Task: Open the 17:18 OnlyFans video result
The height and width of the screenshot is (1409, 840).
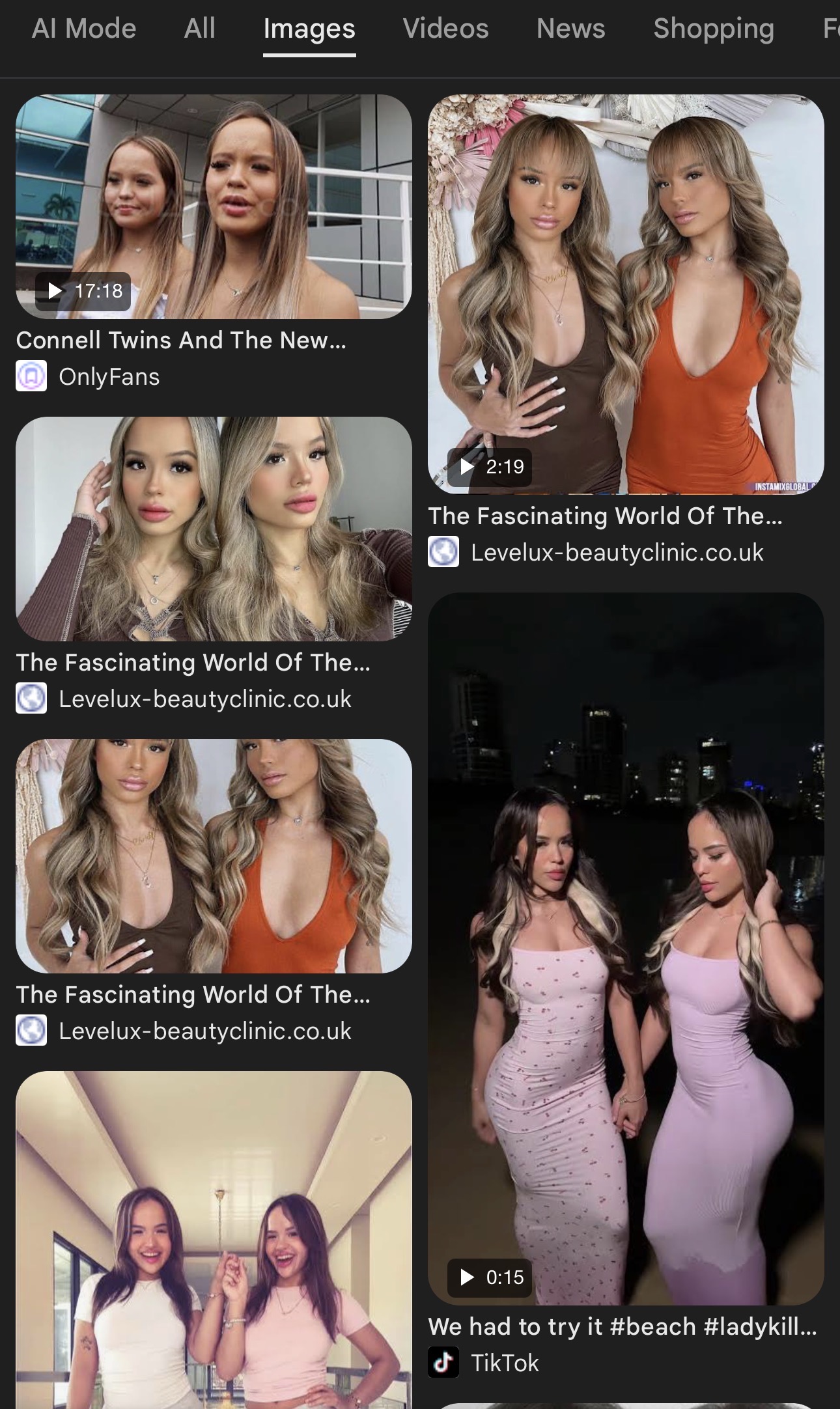Action: pyautogui.click(x=214, y=206)
